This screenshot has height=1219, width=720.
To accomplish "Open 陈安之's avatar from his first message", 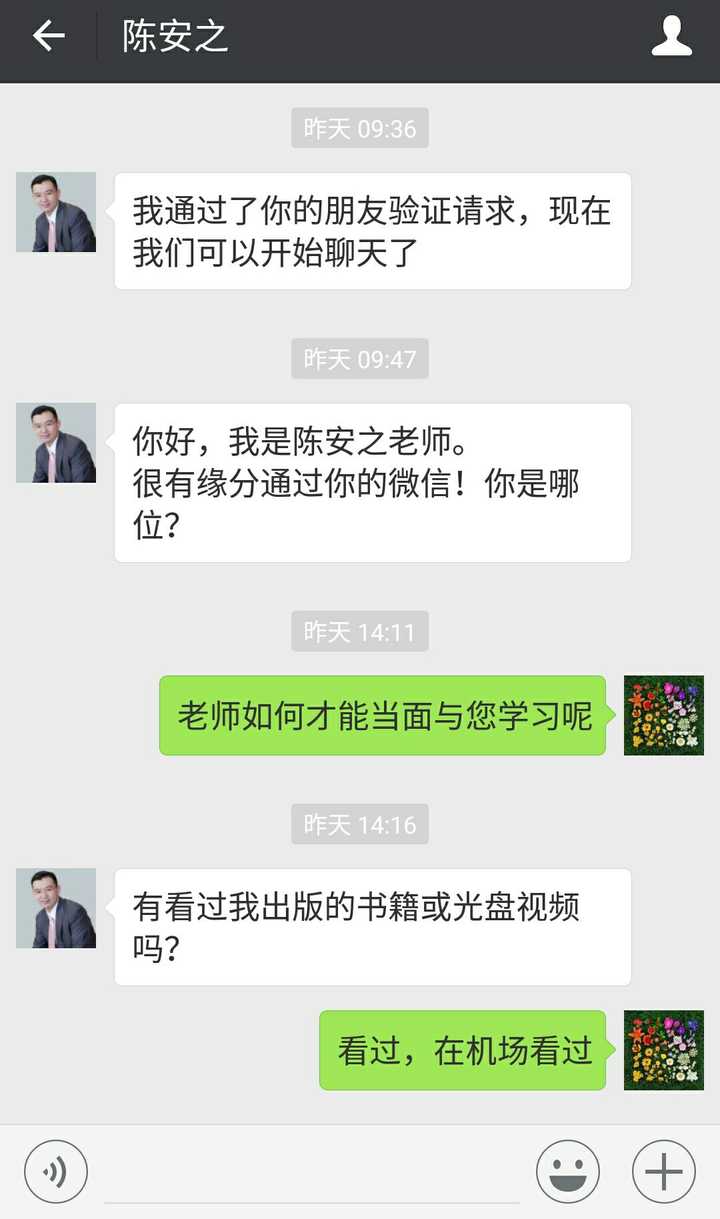I will (x=55, y=211).
